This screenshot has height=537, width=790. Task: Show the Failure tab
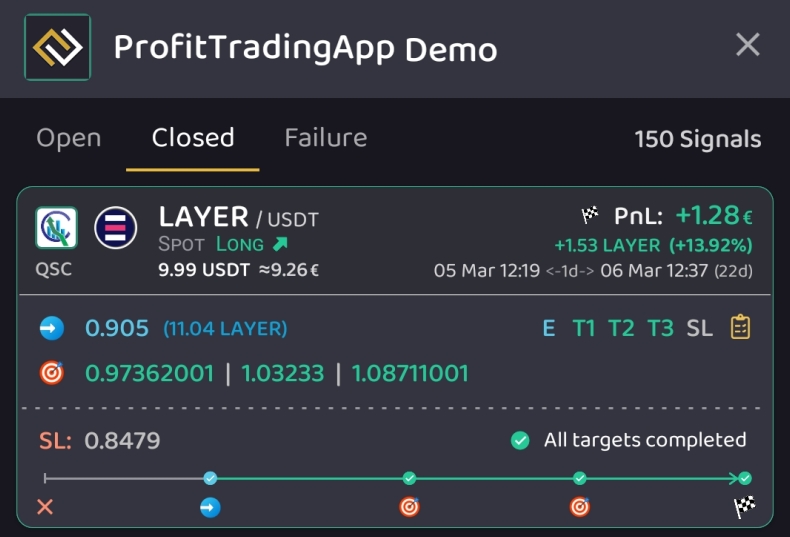click(x=325, y=138)
